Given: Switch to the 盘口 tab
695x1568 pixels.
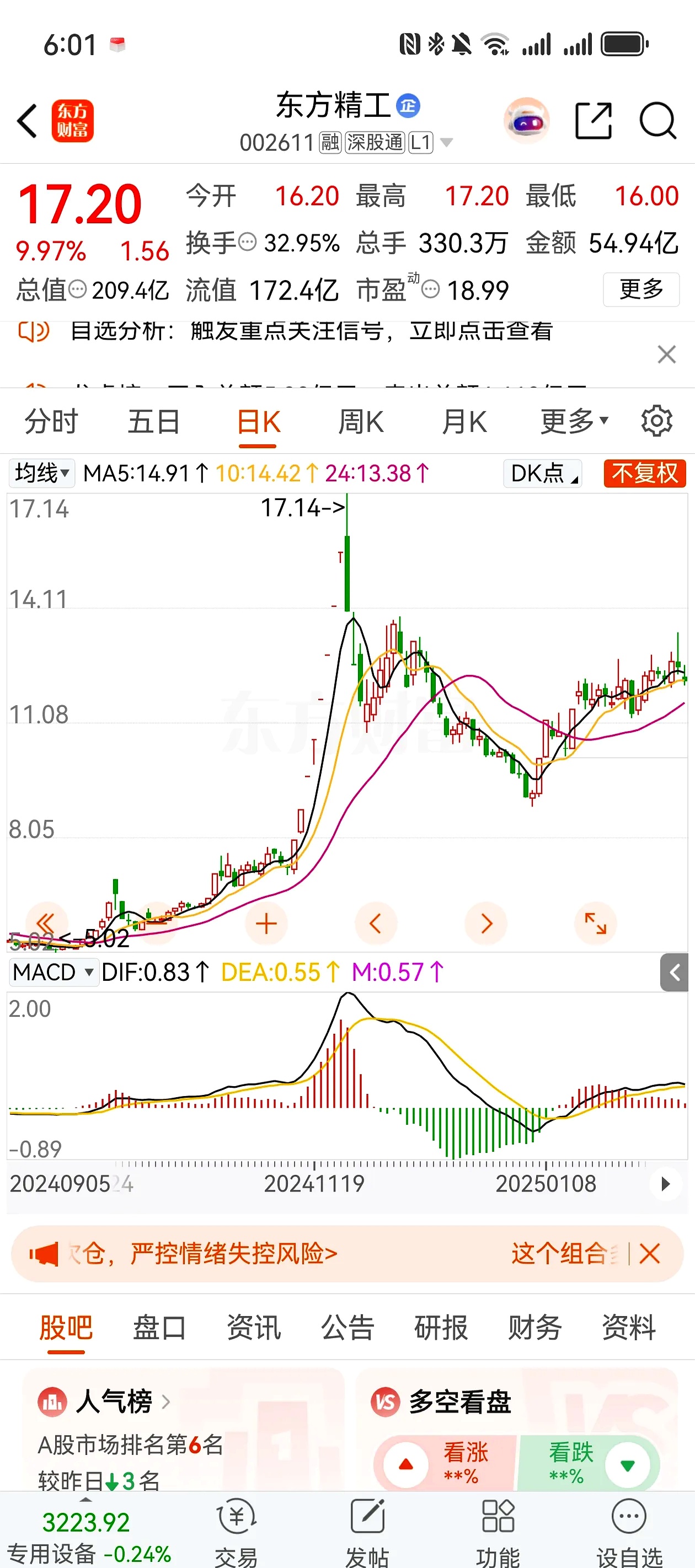Looking at the screenshot, I should point(159,1327).
